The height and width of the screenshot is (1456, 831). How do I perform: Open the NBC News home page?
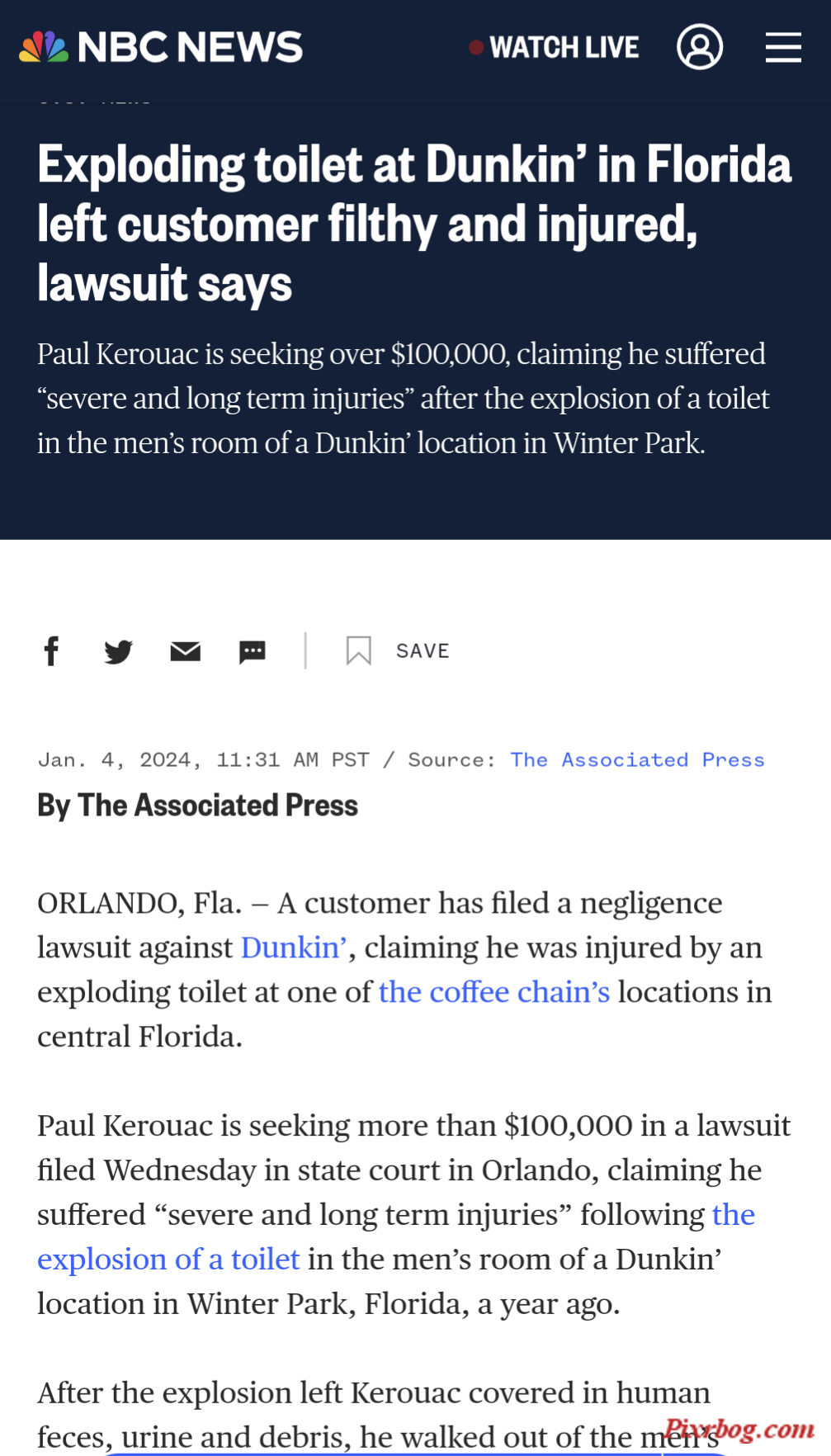[161, 47]
